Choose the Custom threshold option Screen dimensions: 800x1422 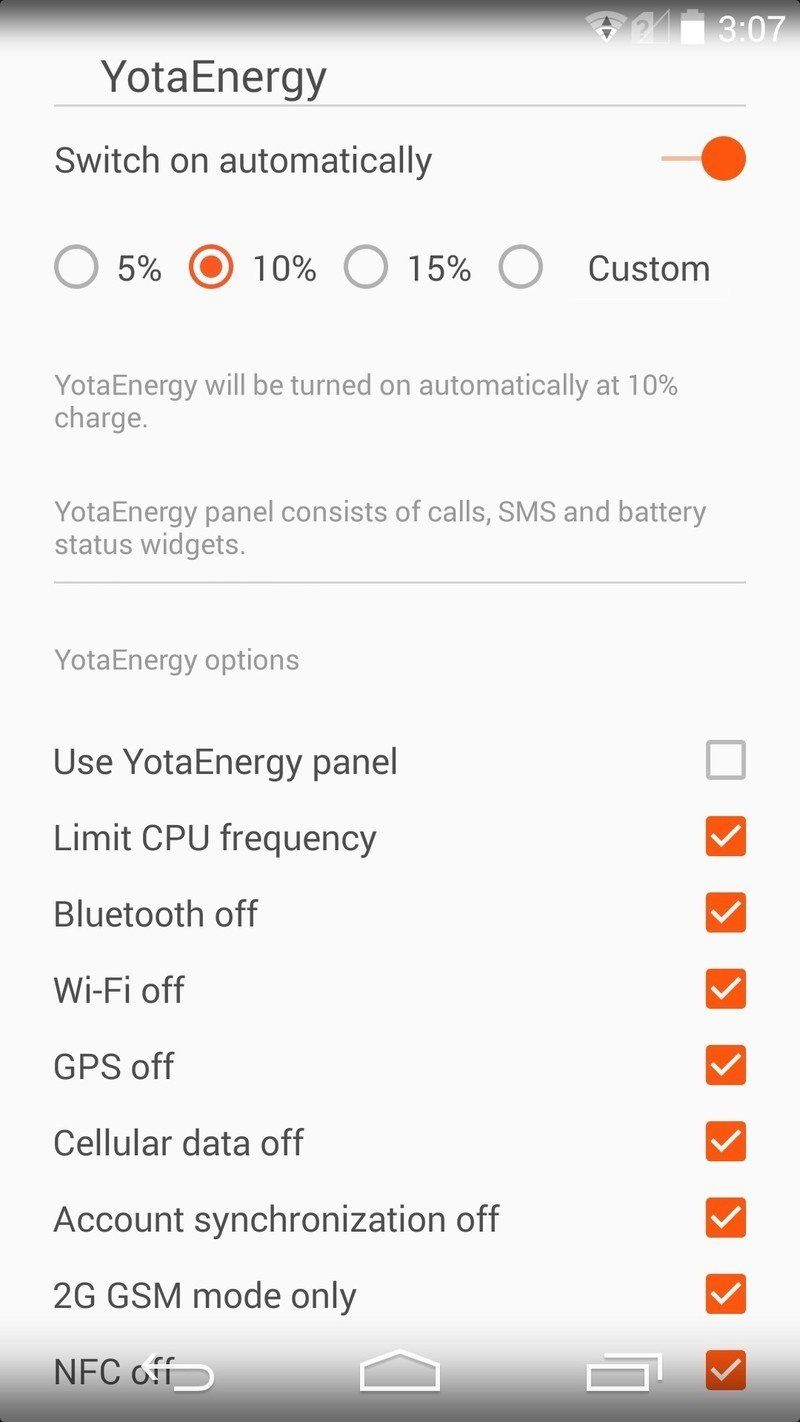(x=521, y=267)
